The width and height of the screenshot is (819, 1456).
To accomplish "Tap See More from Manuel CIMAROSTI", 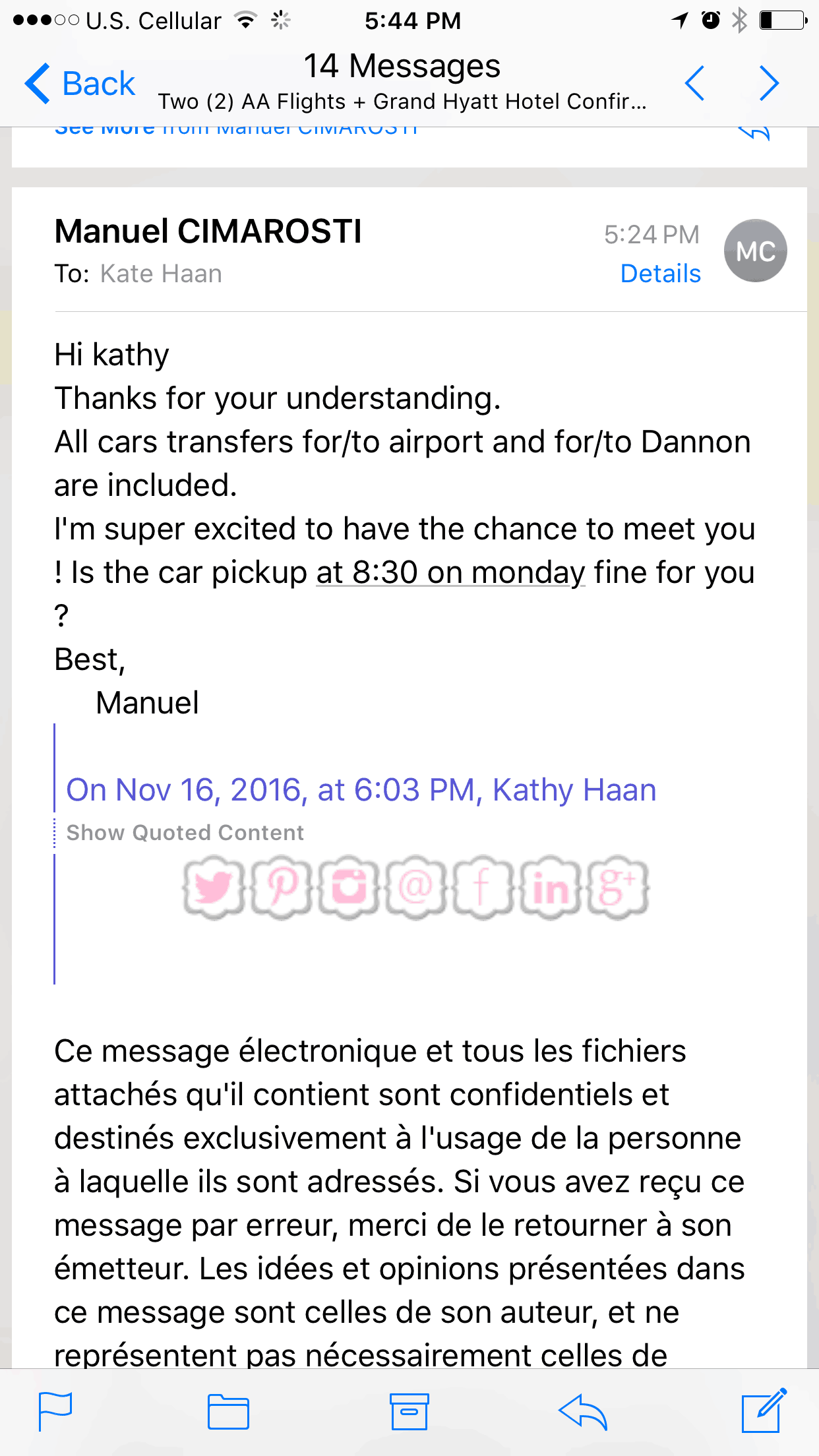I will tap(236, 130).
